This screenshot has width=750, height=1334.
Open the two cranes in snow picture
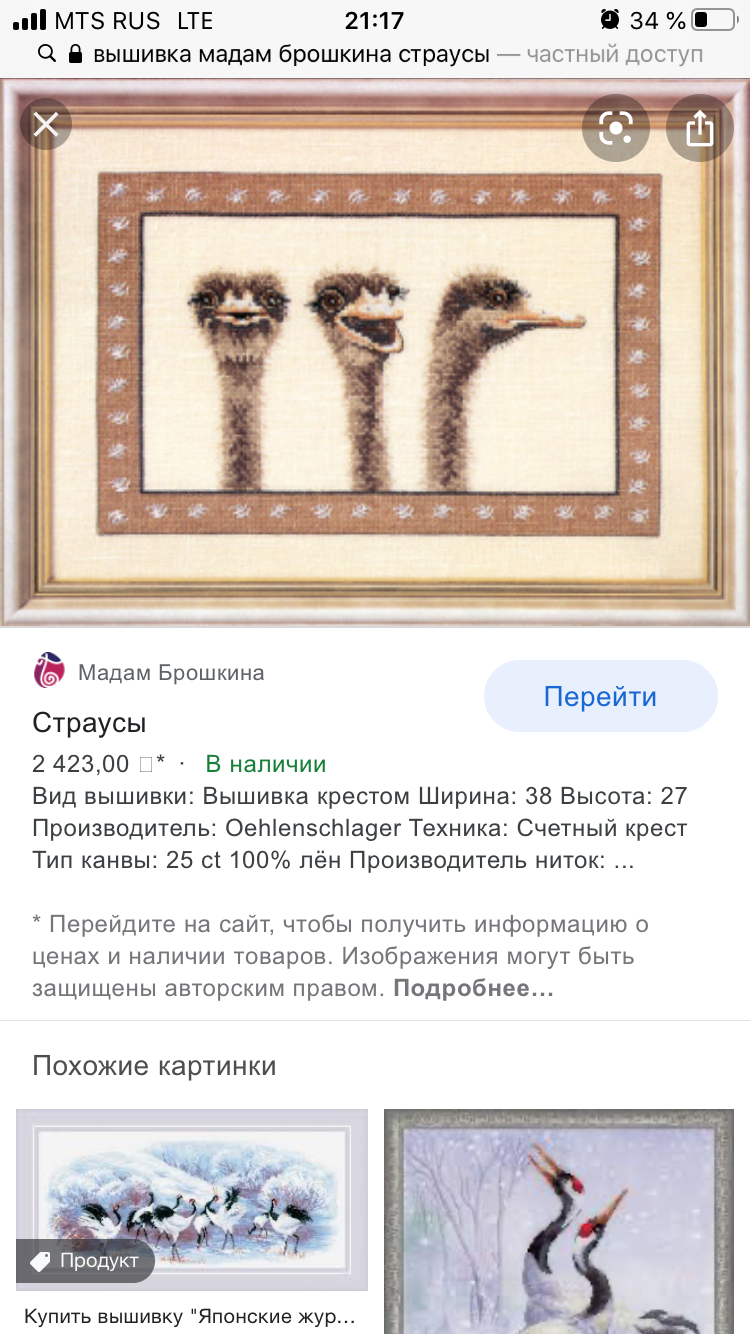point(559,1221)
